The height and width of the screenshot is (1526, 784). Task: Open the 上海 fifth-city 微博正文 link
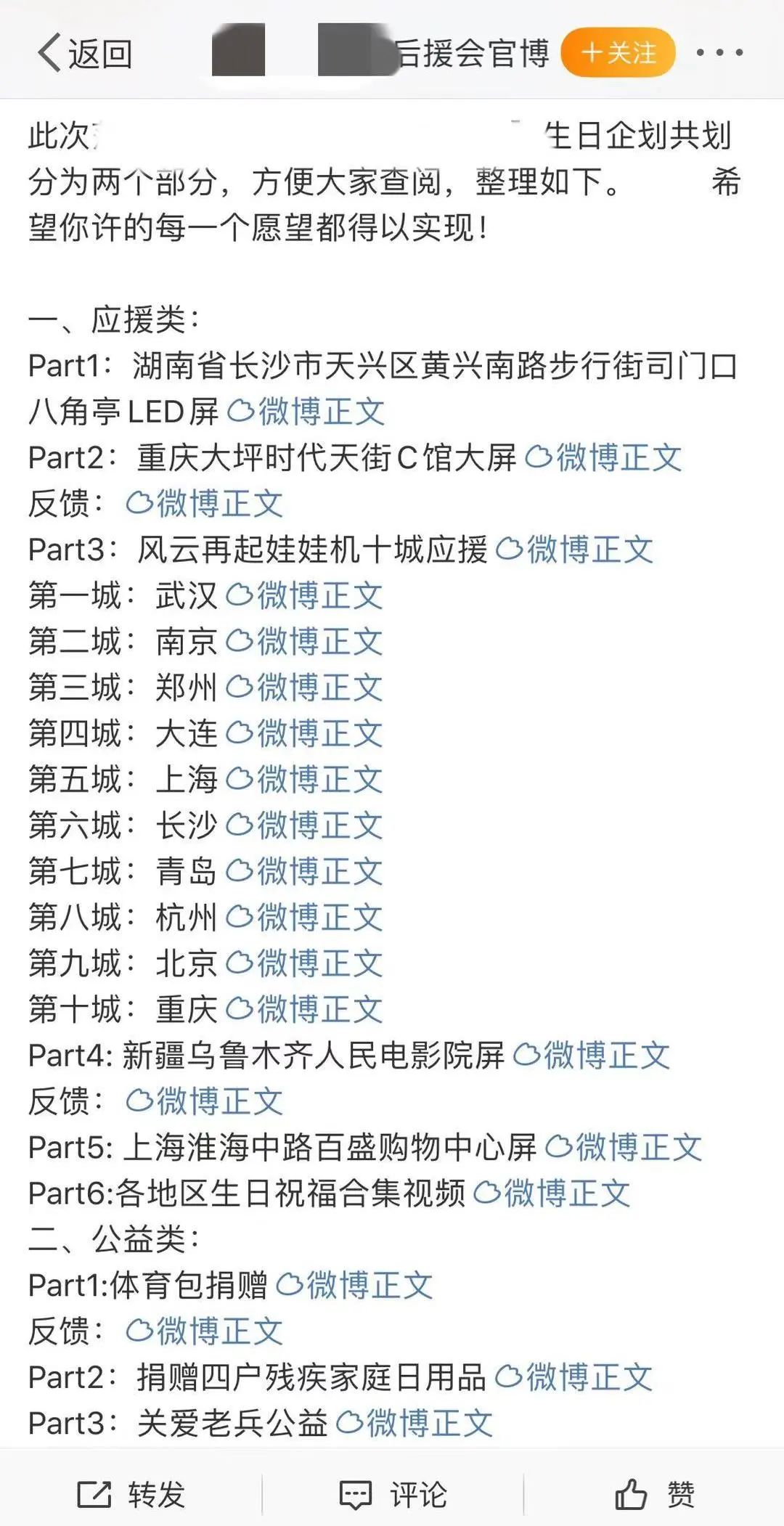pyautogui.click(x=304, y=780)
